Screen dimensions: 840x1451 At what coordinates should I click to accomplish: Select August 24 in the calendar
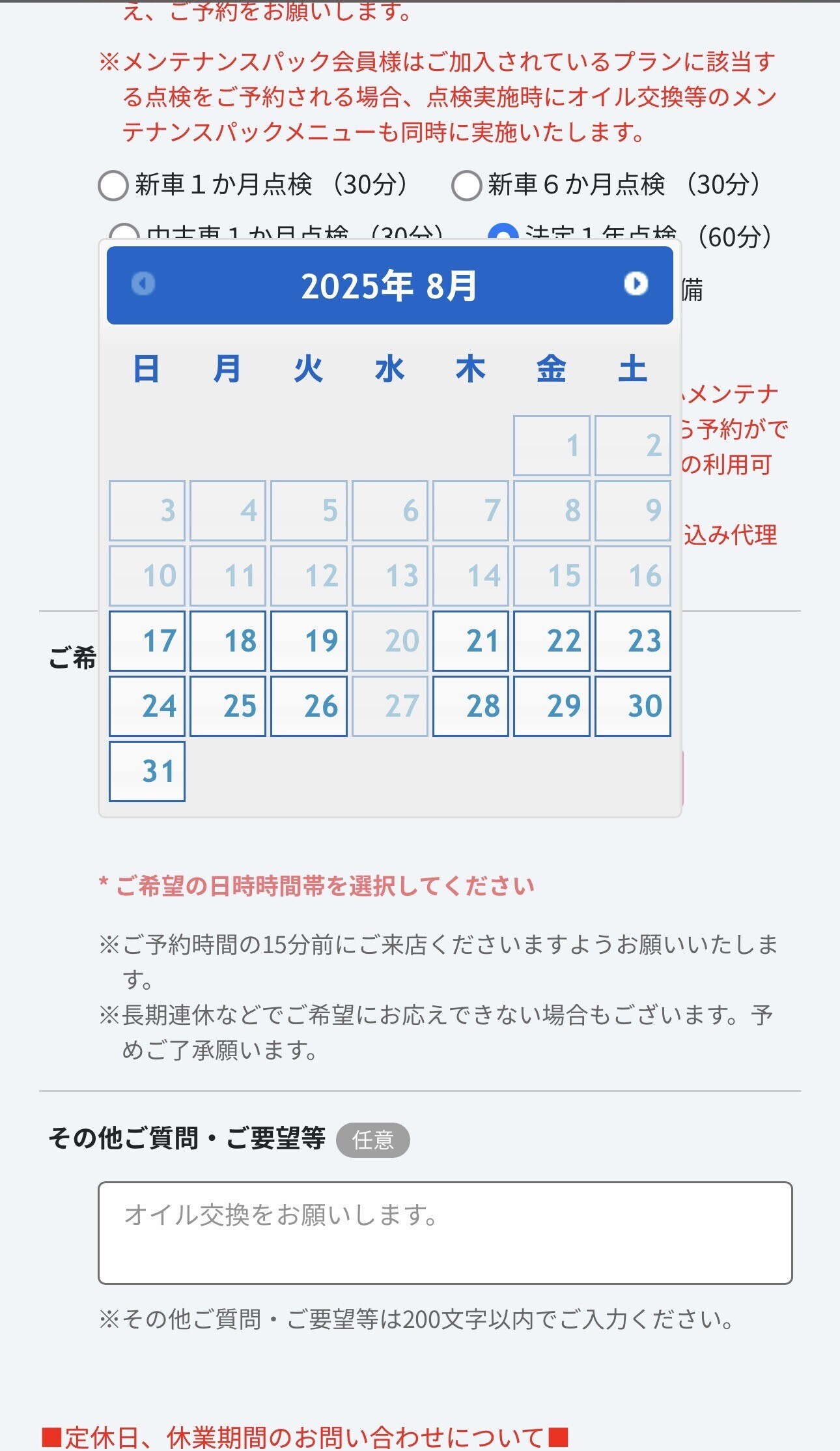click(x=147, y=706)
